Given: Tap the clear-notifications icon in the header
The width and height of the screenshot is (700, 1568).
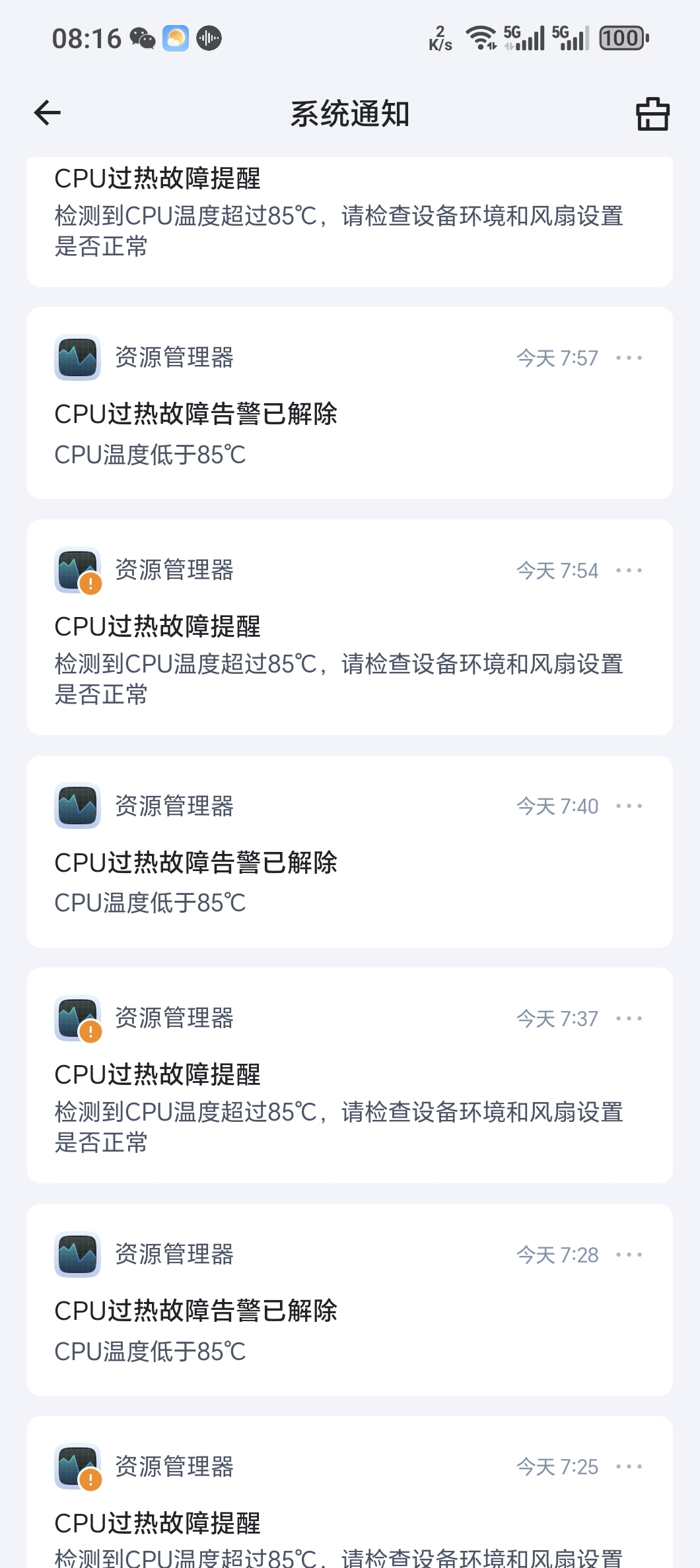Looking at the screenshot, I should tap(652, 114).
